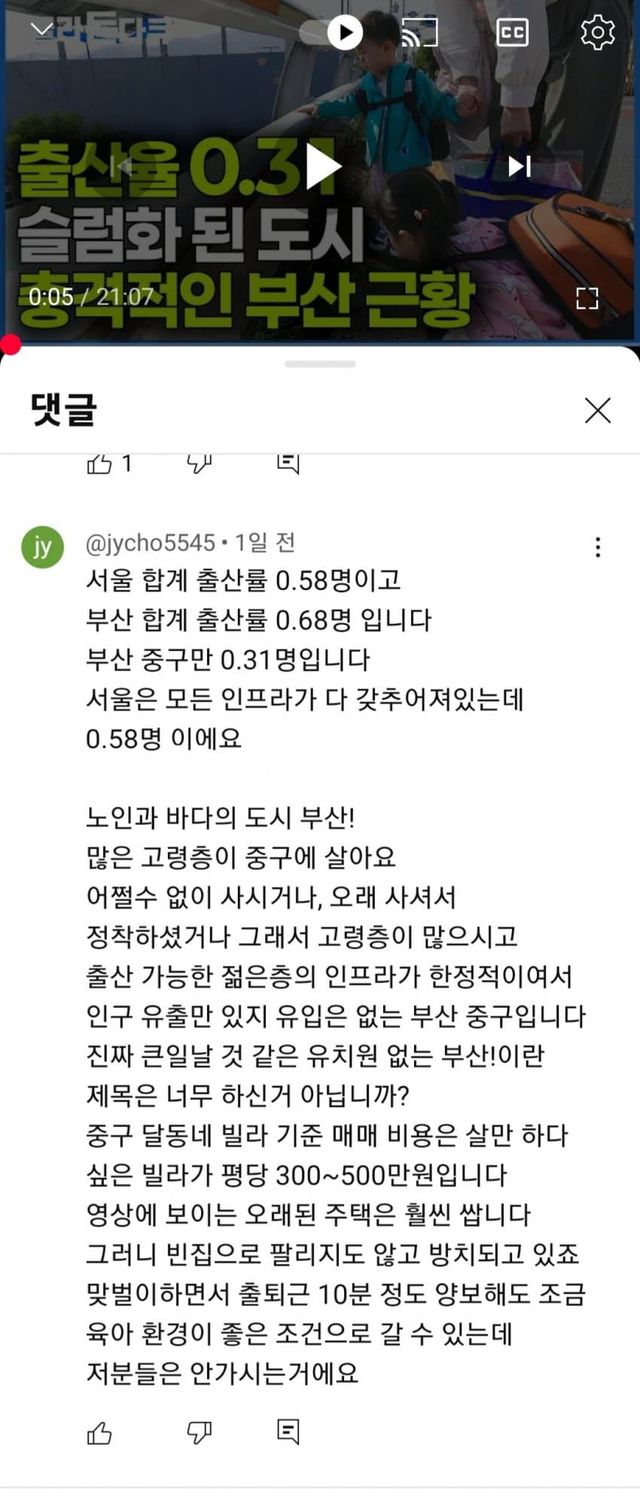The image size is (640, 1489).
Task: Skip to the next video
Action: click(519, 166)
